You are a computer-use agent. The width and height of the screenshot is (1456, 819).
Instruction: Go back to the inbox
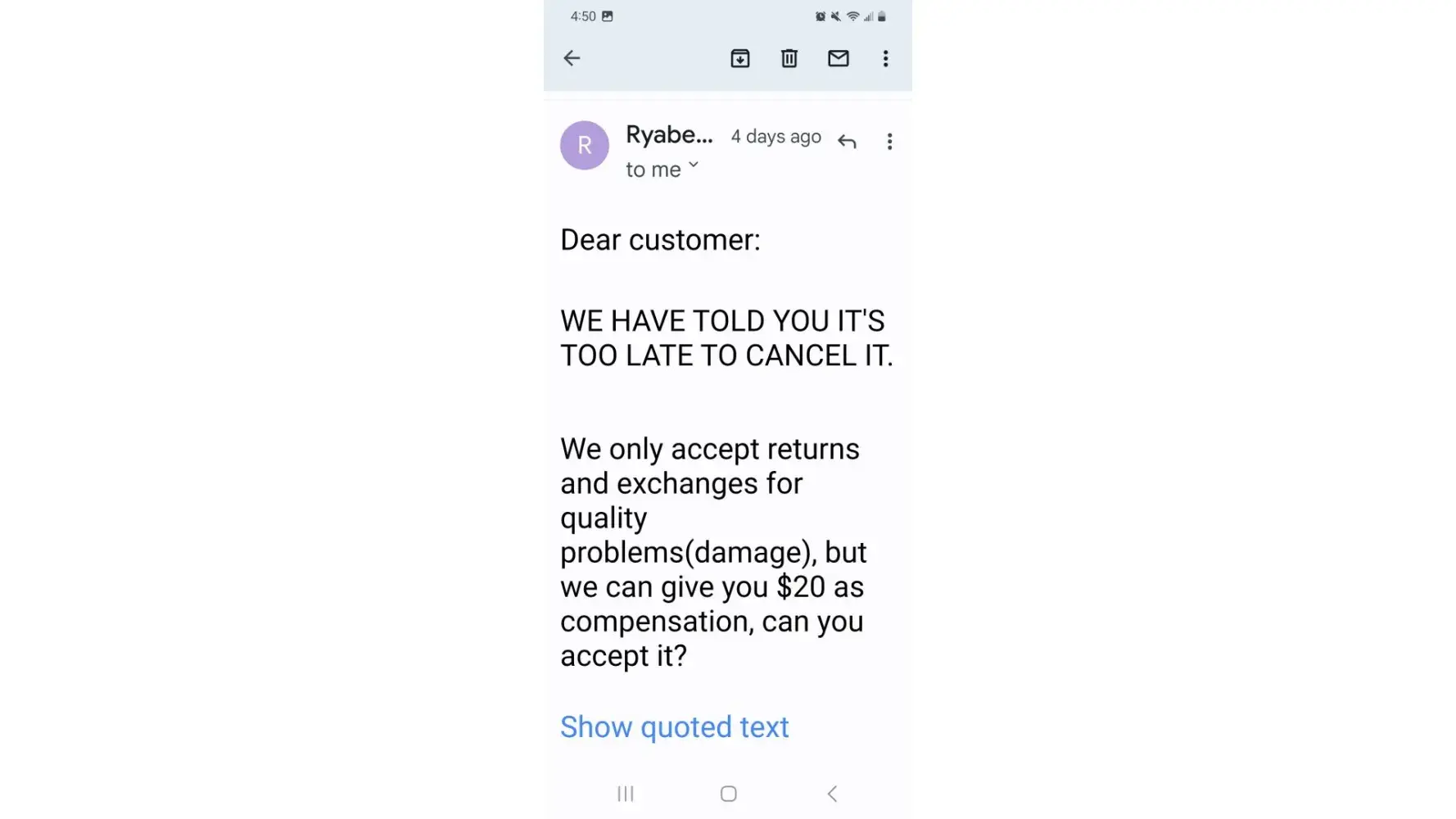(572, 58)
